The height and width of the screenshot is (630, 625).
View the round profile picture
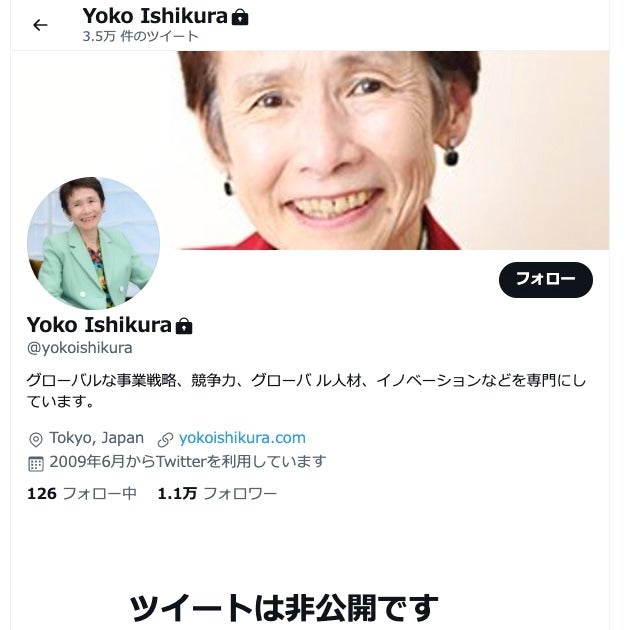93,243
